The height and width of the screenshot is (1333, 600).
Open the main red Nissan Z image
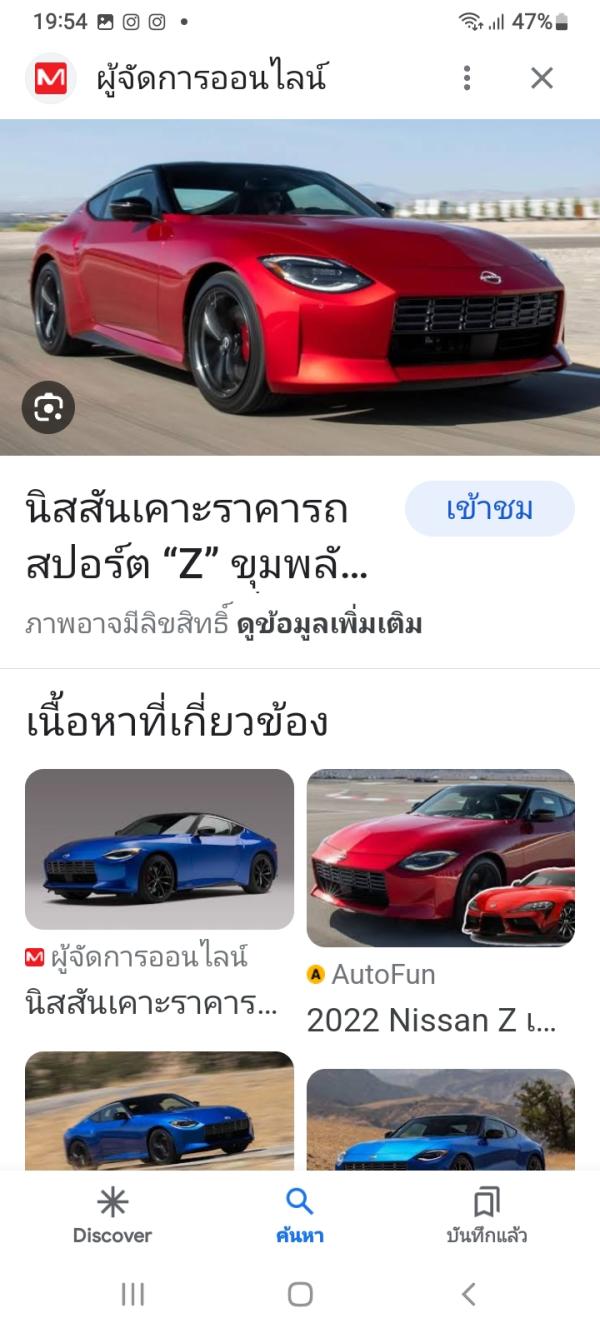click(300, 287)
